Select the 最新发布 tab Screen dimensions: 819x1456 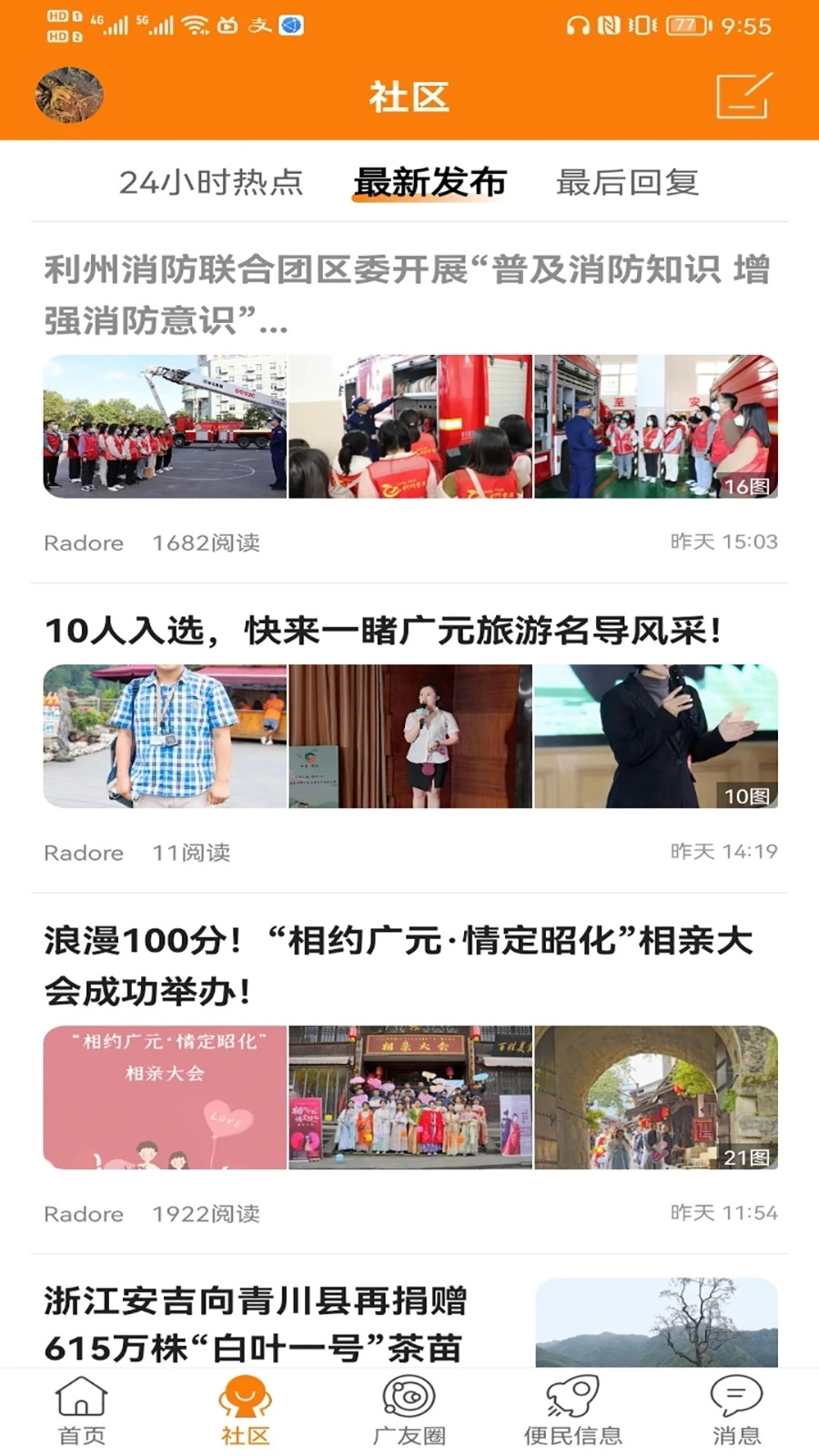(x=430, y=182)
